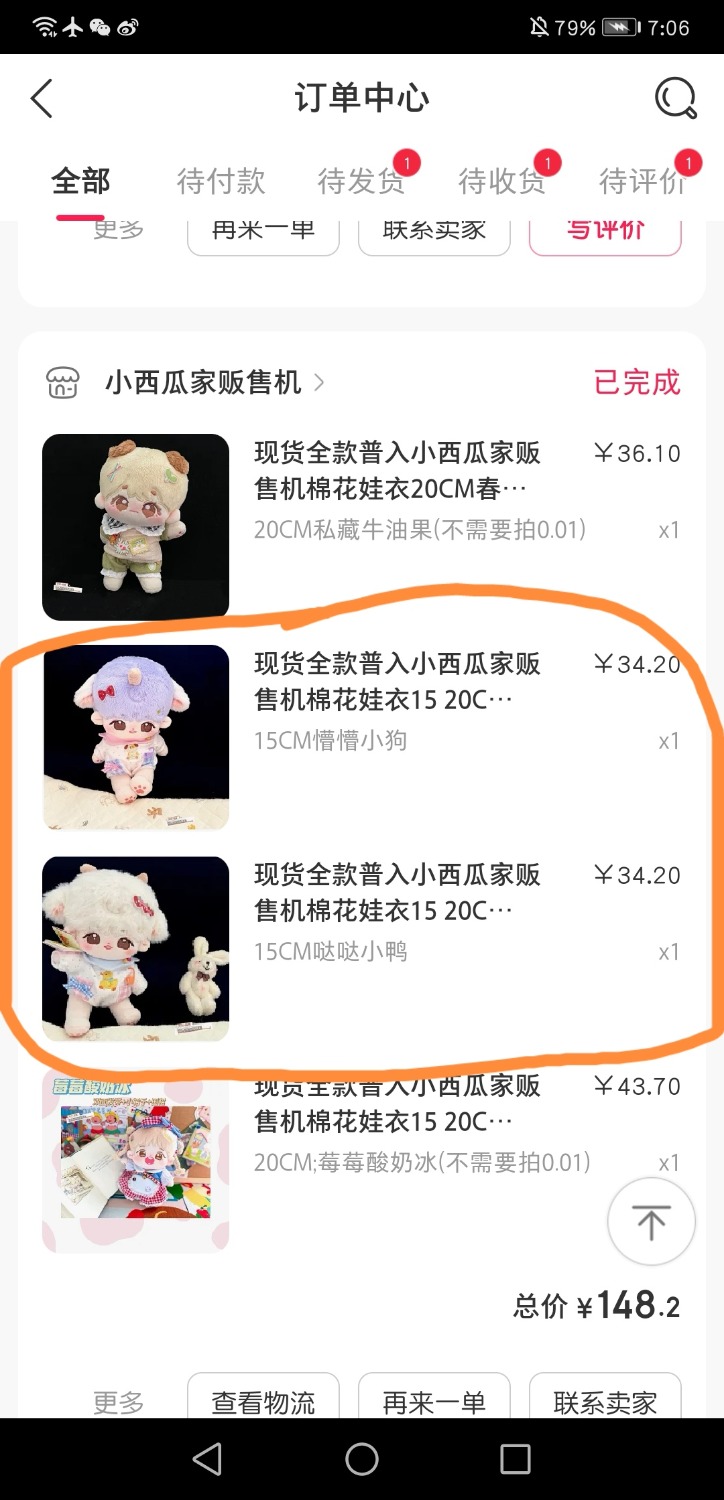Screen dimensions: 724x1500
Task: Expand shop details via the chevron after 小西瓜家贩售机
Action: coord(318,383)
